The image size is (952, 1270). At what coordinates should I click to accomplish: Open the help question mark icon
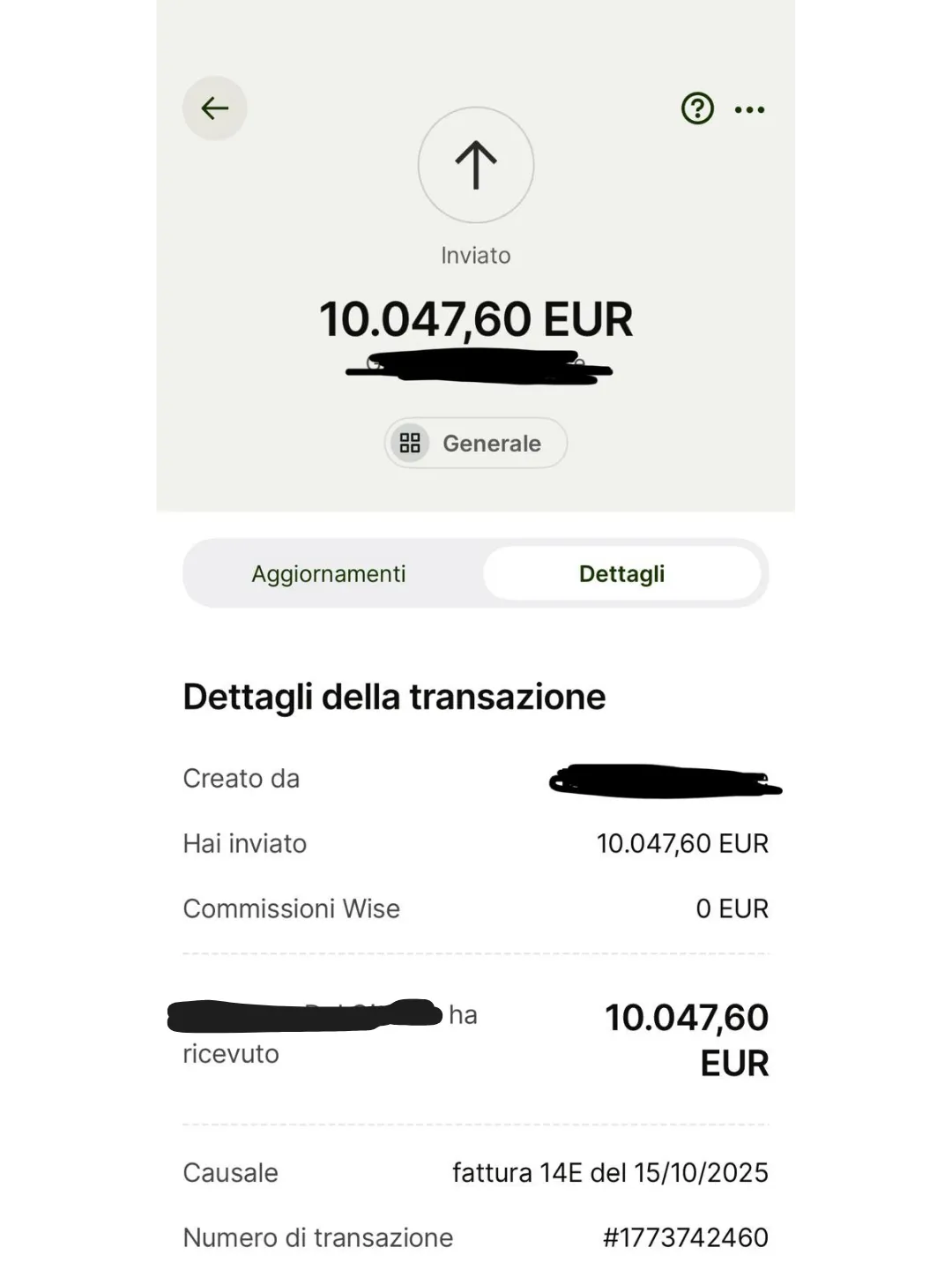(697, 109)
